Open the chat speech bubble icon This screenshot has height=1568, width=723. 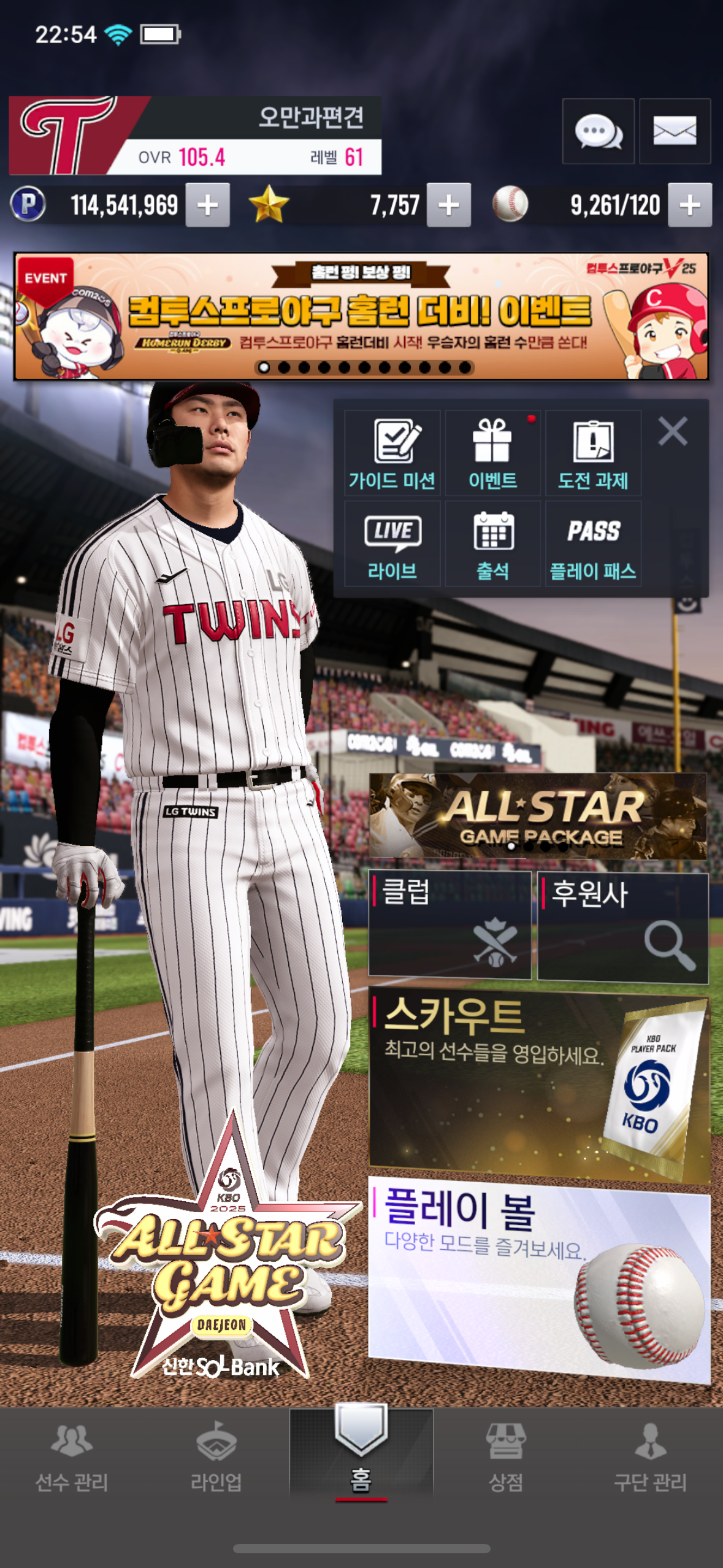tap(598, 131)
